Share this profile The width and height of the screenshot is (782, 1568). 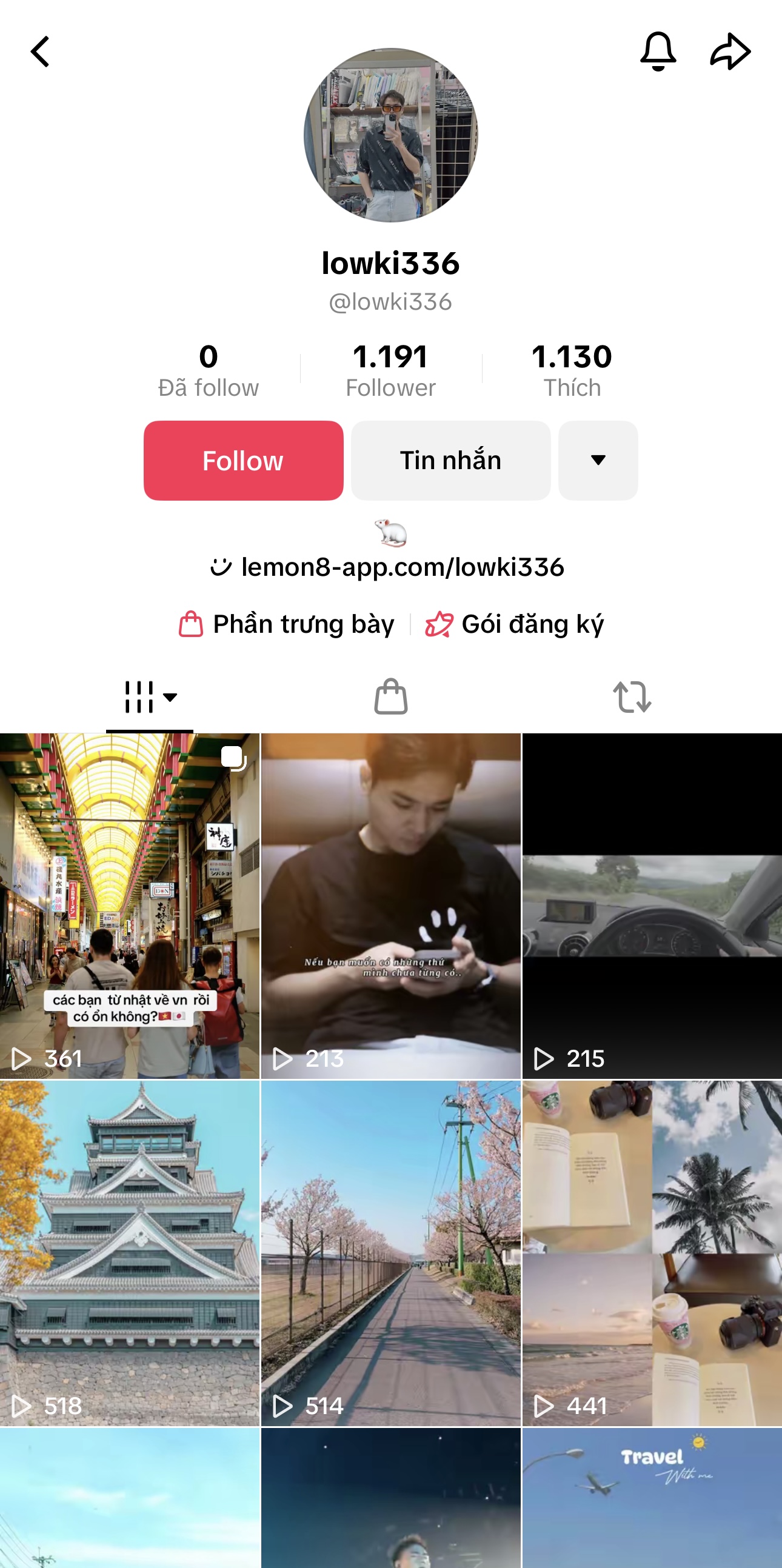click(730, 52)
